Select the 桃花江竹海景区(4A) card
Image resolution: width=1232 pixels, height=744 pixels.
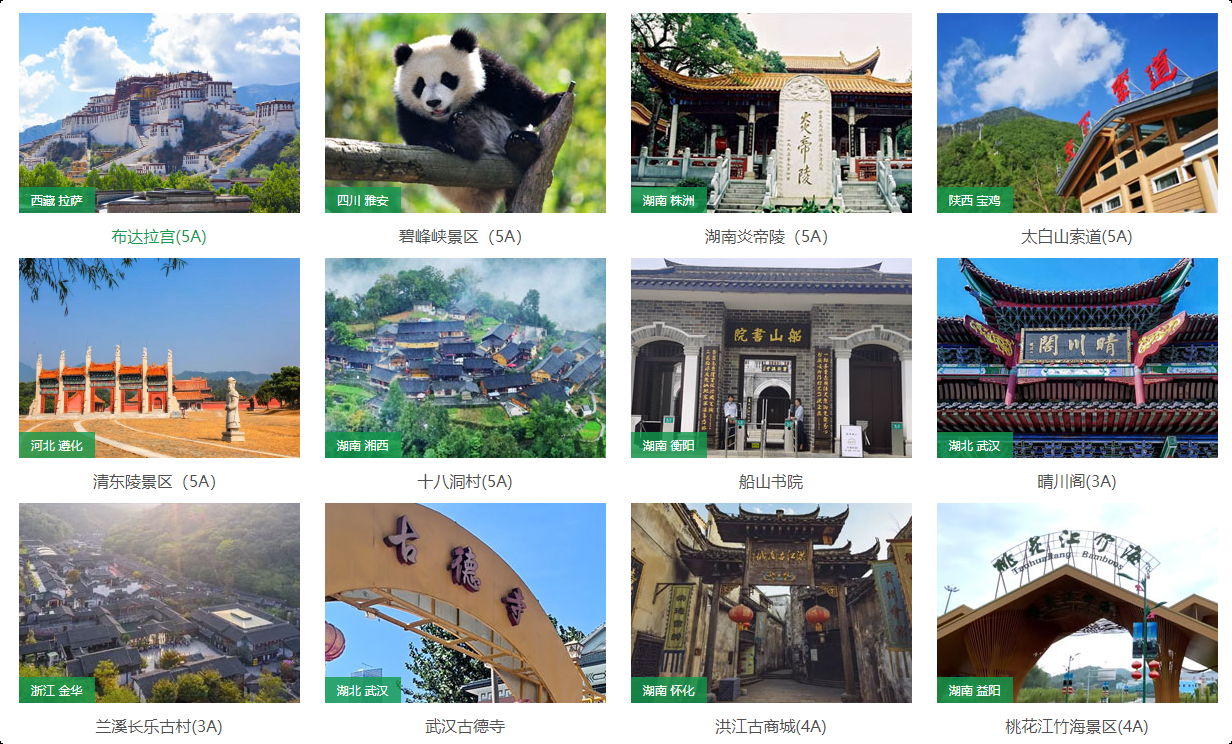[x=1077, y=603]
